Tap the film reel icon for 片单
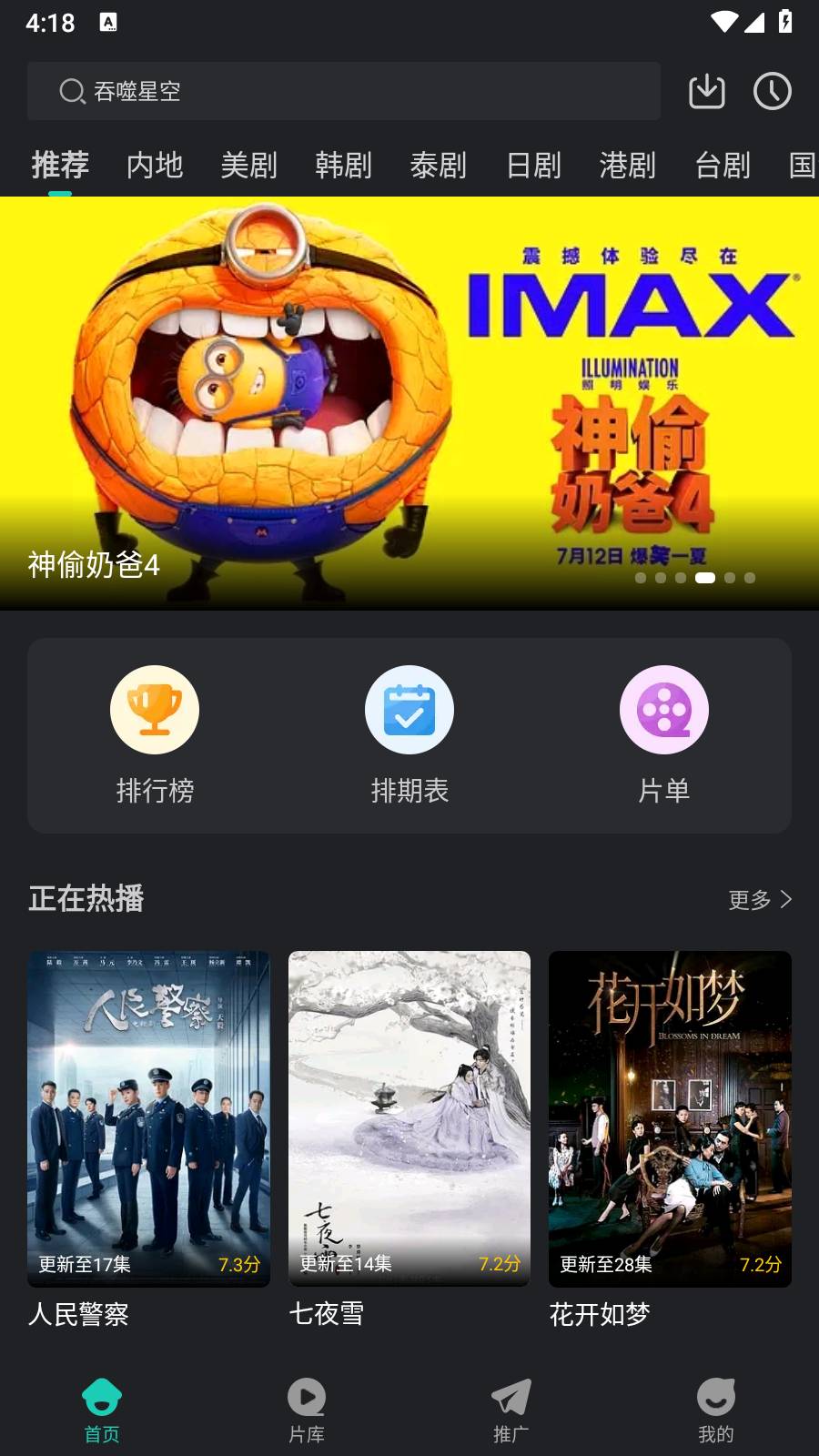The height and width of the screenshot is (1456, 819). 664,709
